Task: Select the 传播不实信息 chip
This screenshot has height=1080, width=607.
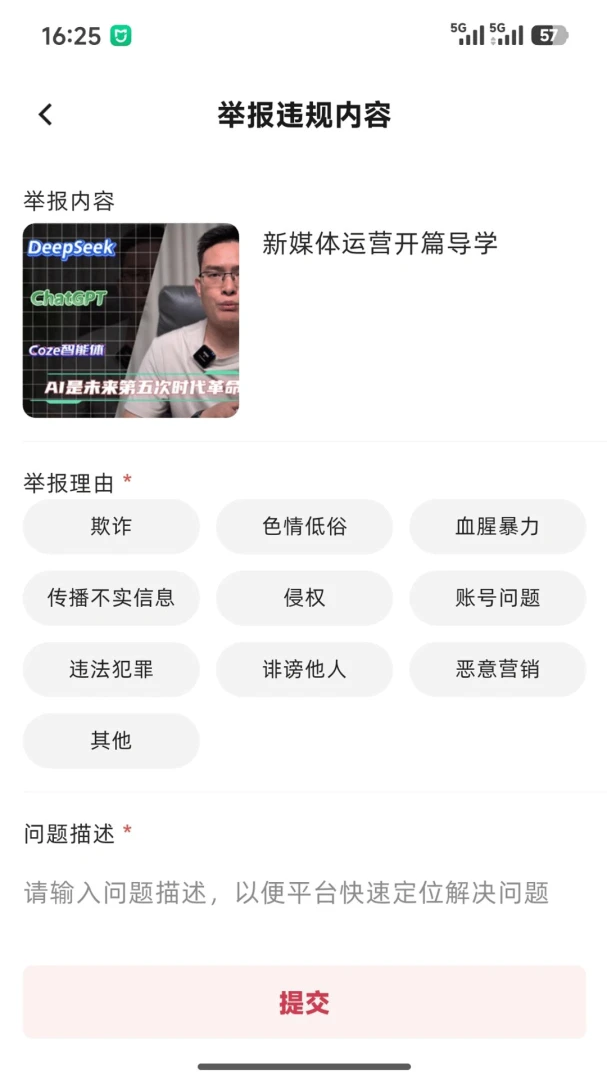Action: coord(111,598)
